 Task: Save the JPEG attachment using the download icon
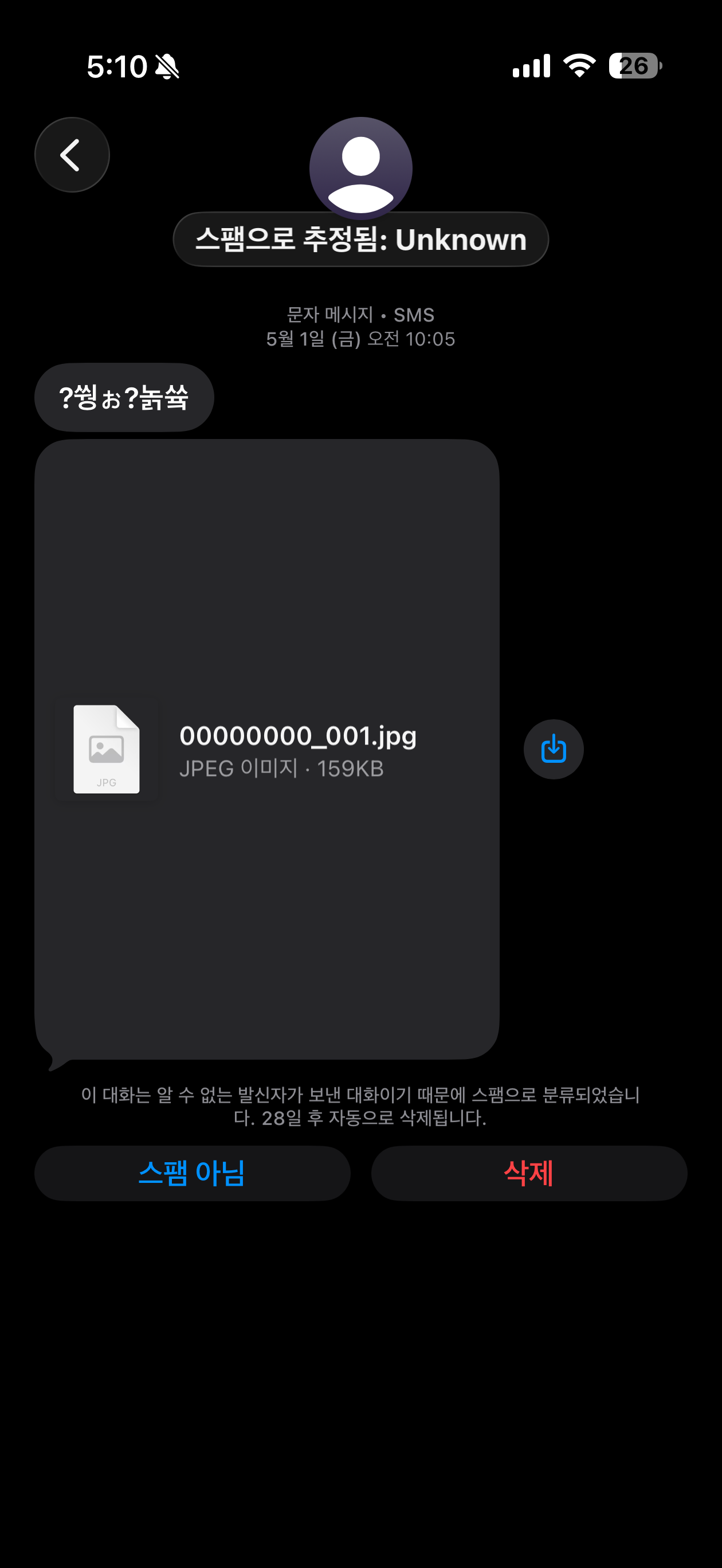(554, 749)
